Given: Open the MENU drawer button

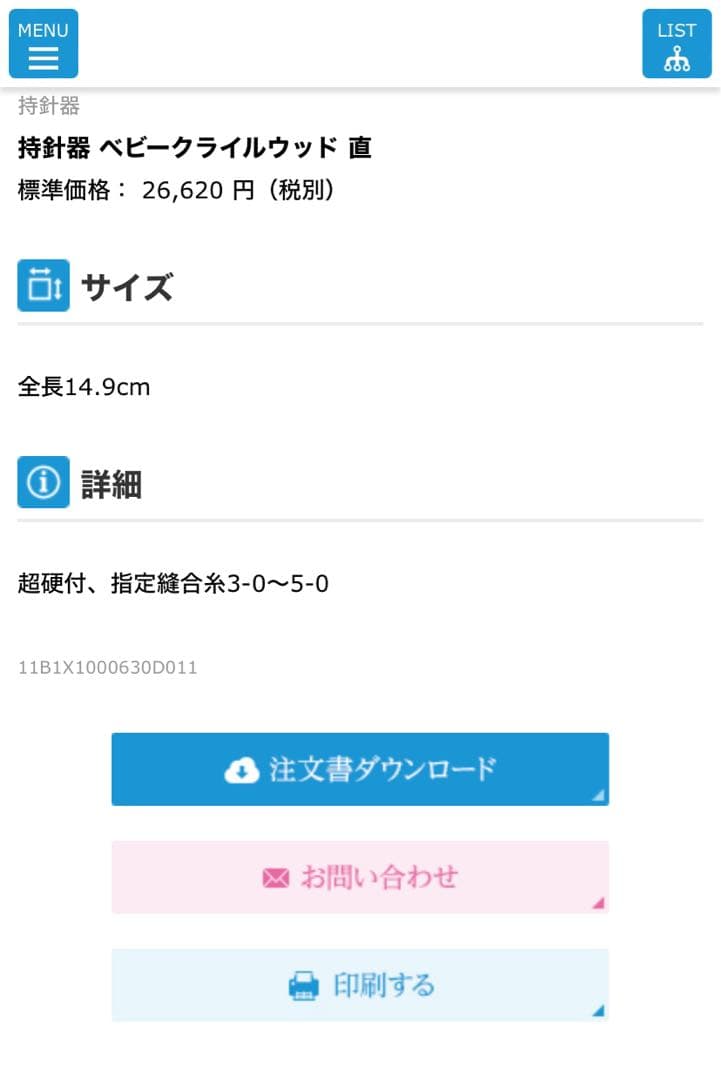Looking at the screenshot, I should point(43,44).
